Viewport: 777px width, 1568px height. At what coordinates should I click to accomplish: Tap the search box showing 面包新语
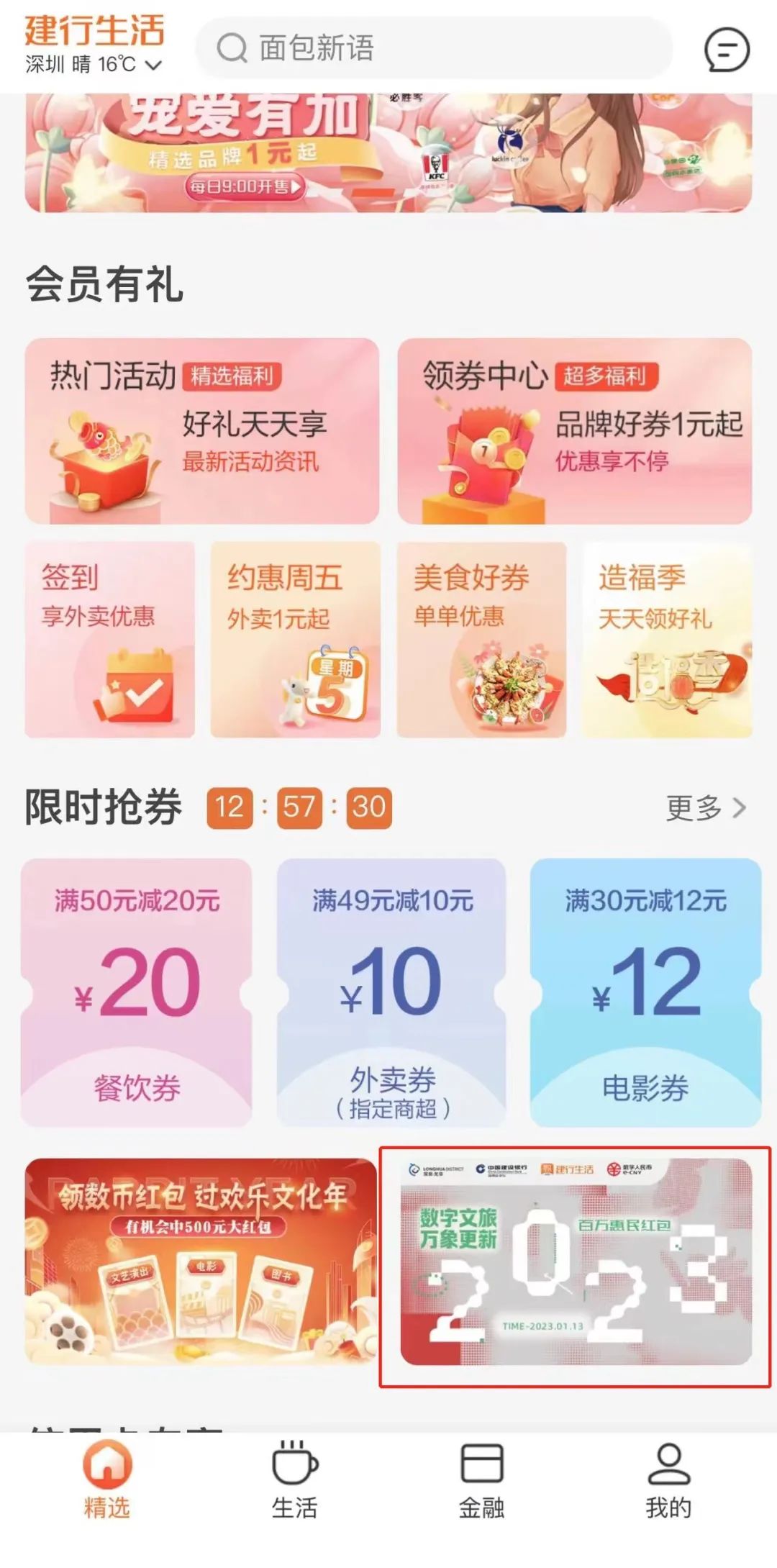tap(434, 48)
